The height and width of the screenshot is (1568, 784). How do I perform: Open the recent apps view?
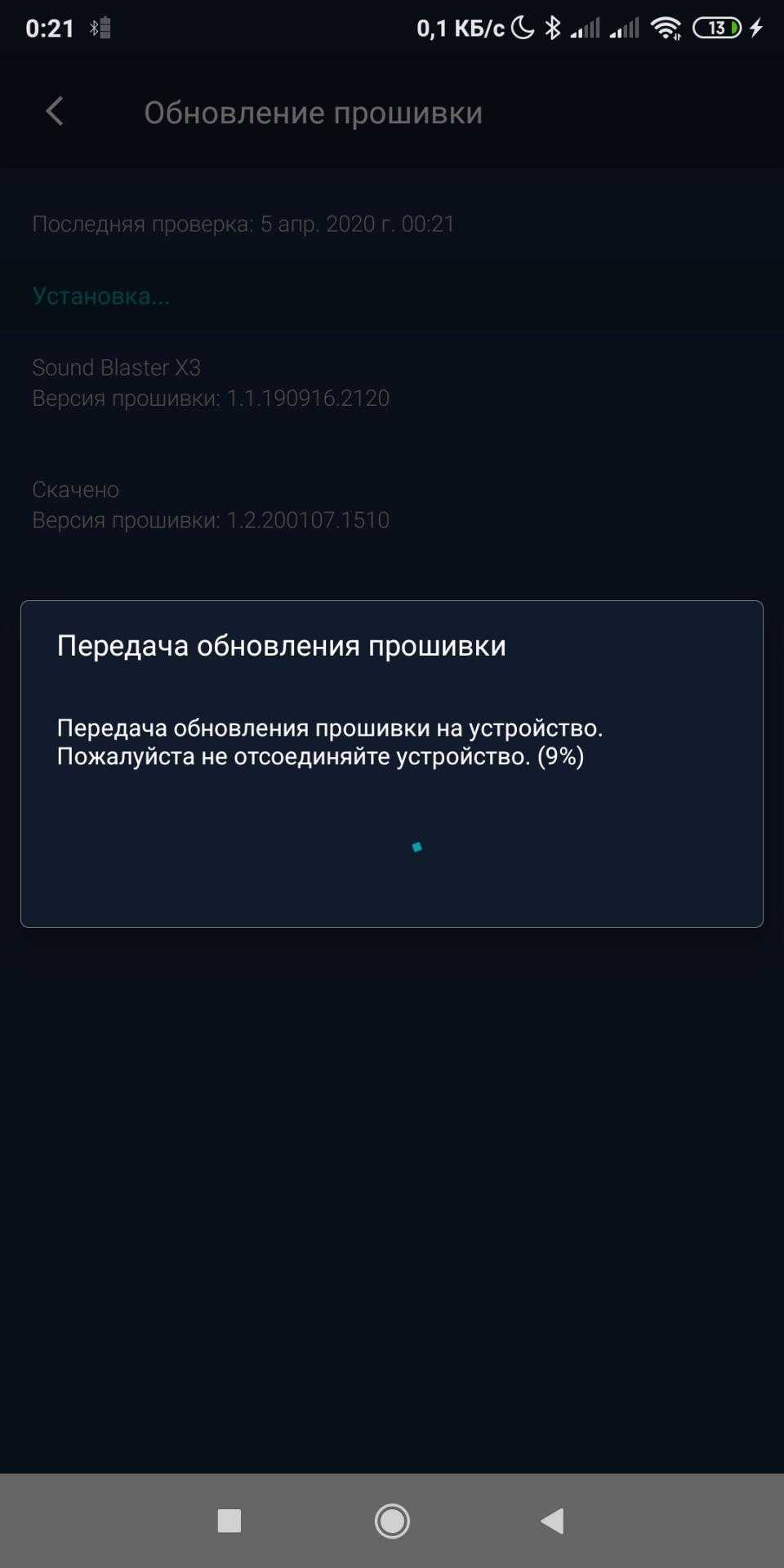point(229,1521)
